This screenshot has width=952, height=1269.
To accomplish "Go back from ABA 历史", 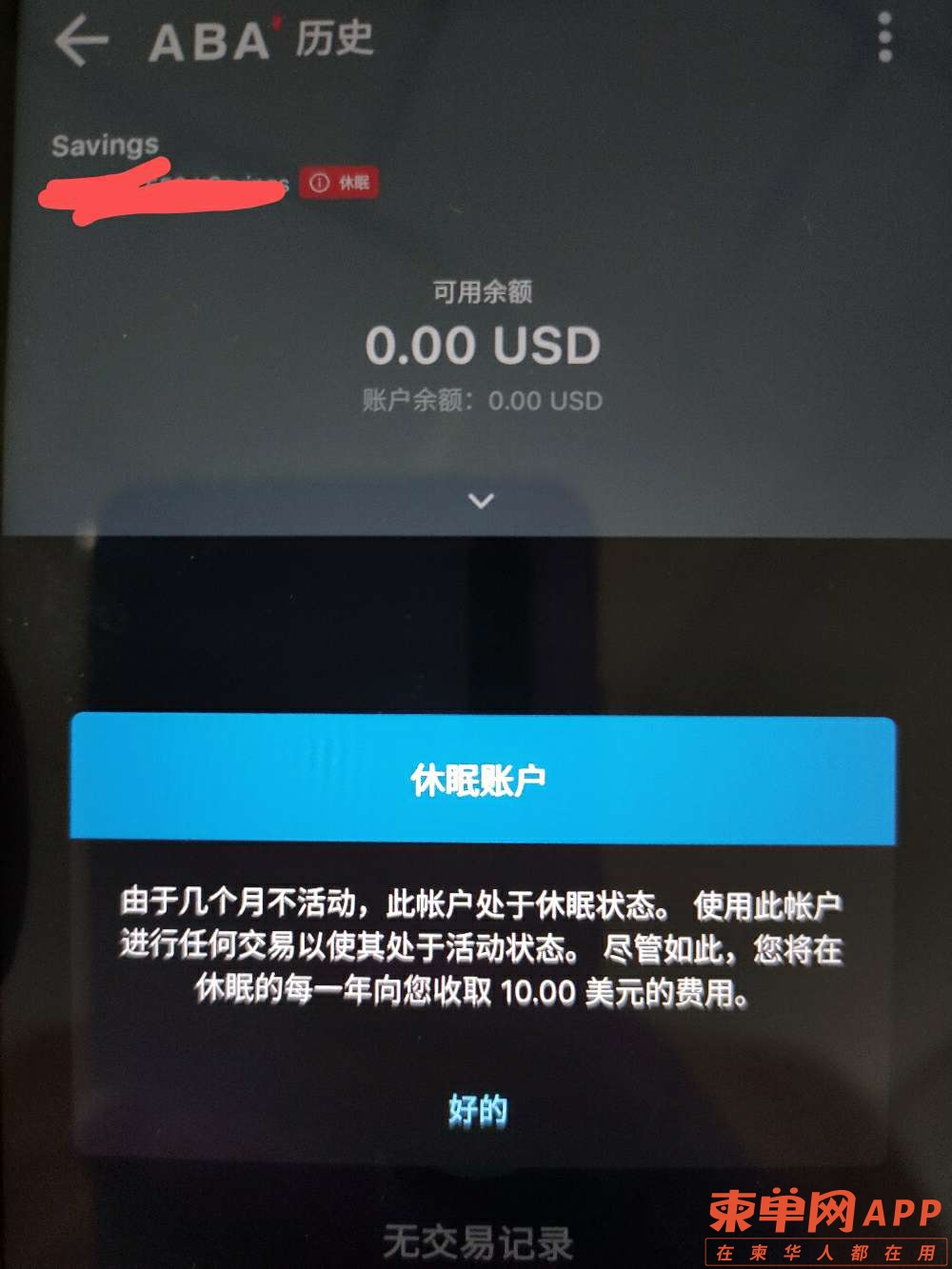I will coord(81,41).
